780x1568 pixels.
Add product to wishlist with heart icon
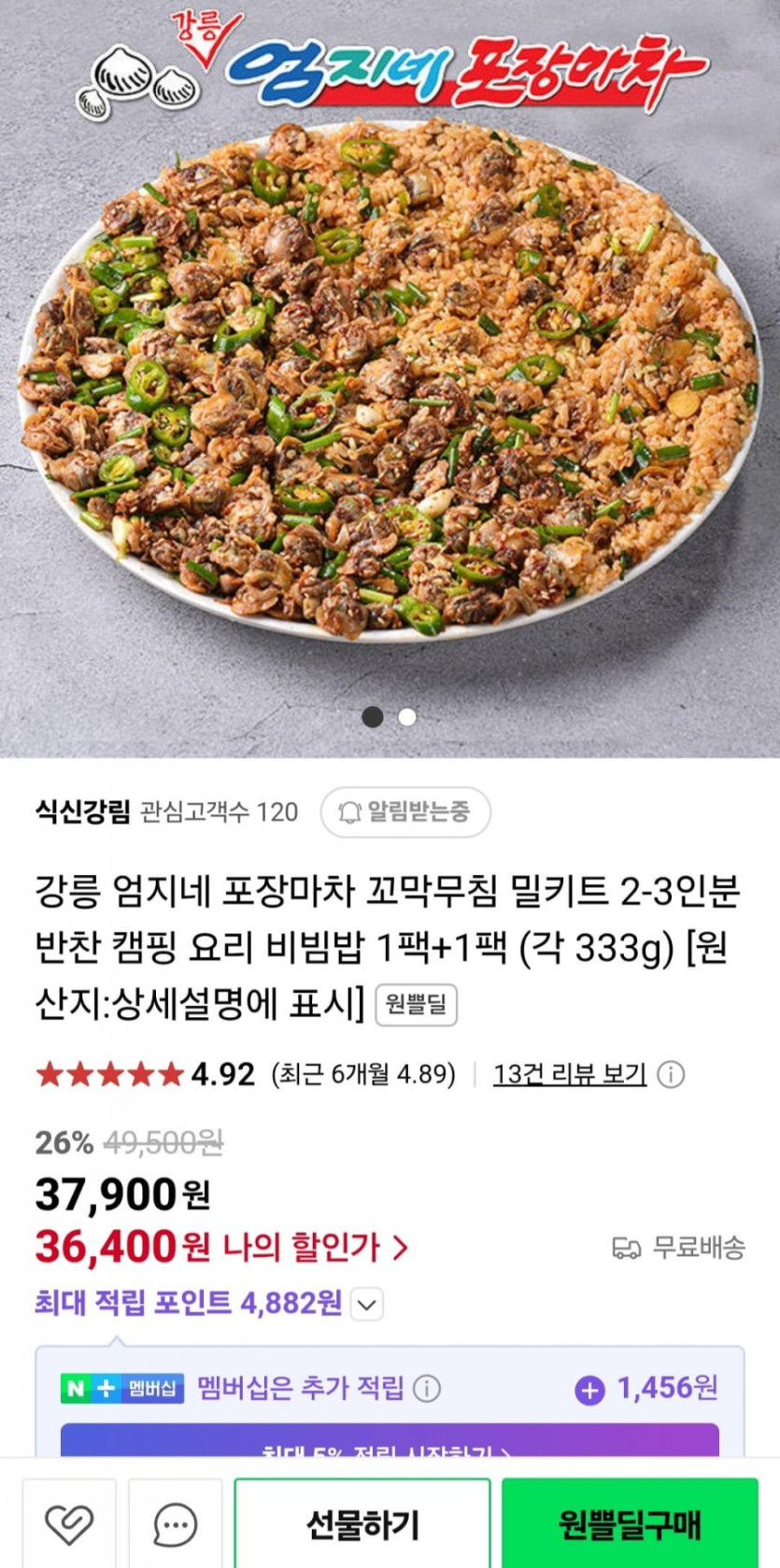tap(69, 1524)
